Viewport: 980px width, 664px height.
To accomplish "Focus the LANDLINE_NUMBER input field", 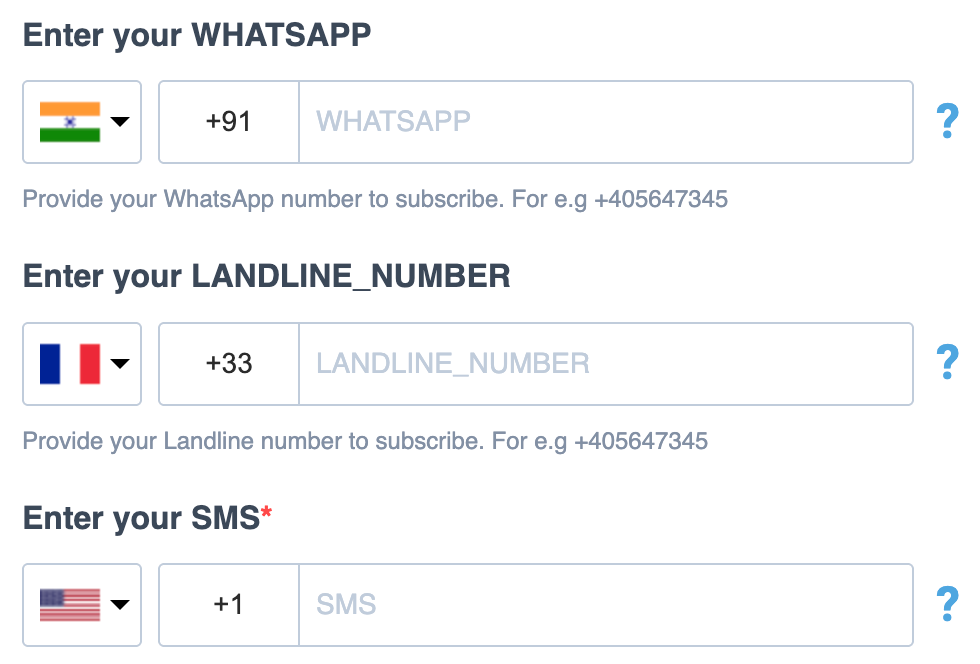I will point(604,364).
